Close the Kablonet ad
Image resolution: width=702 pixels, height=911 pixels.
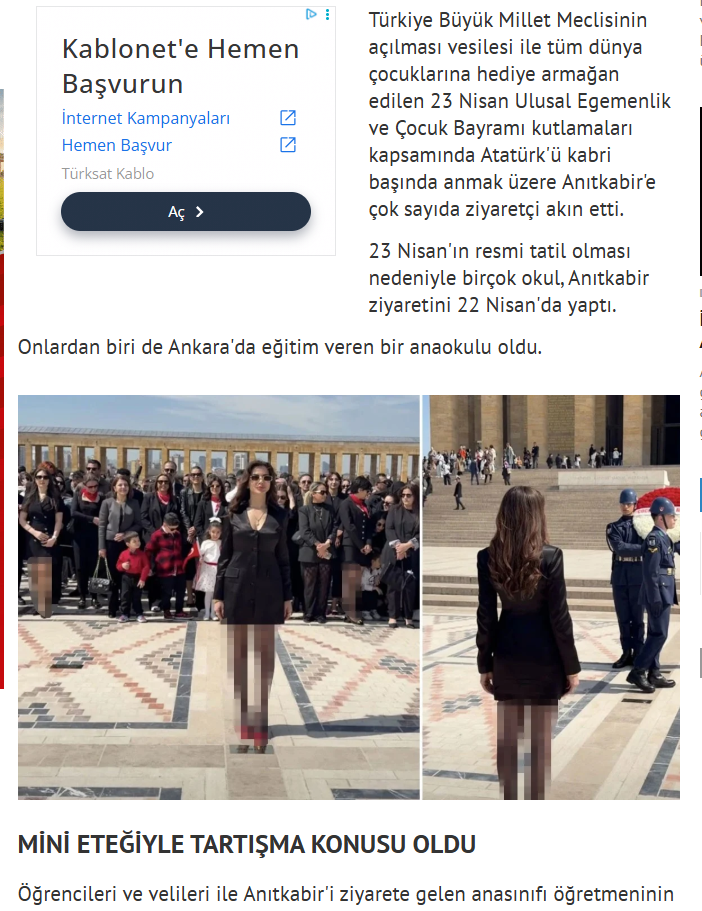326,14
